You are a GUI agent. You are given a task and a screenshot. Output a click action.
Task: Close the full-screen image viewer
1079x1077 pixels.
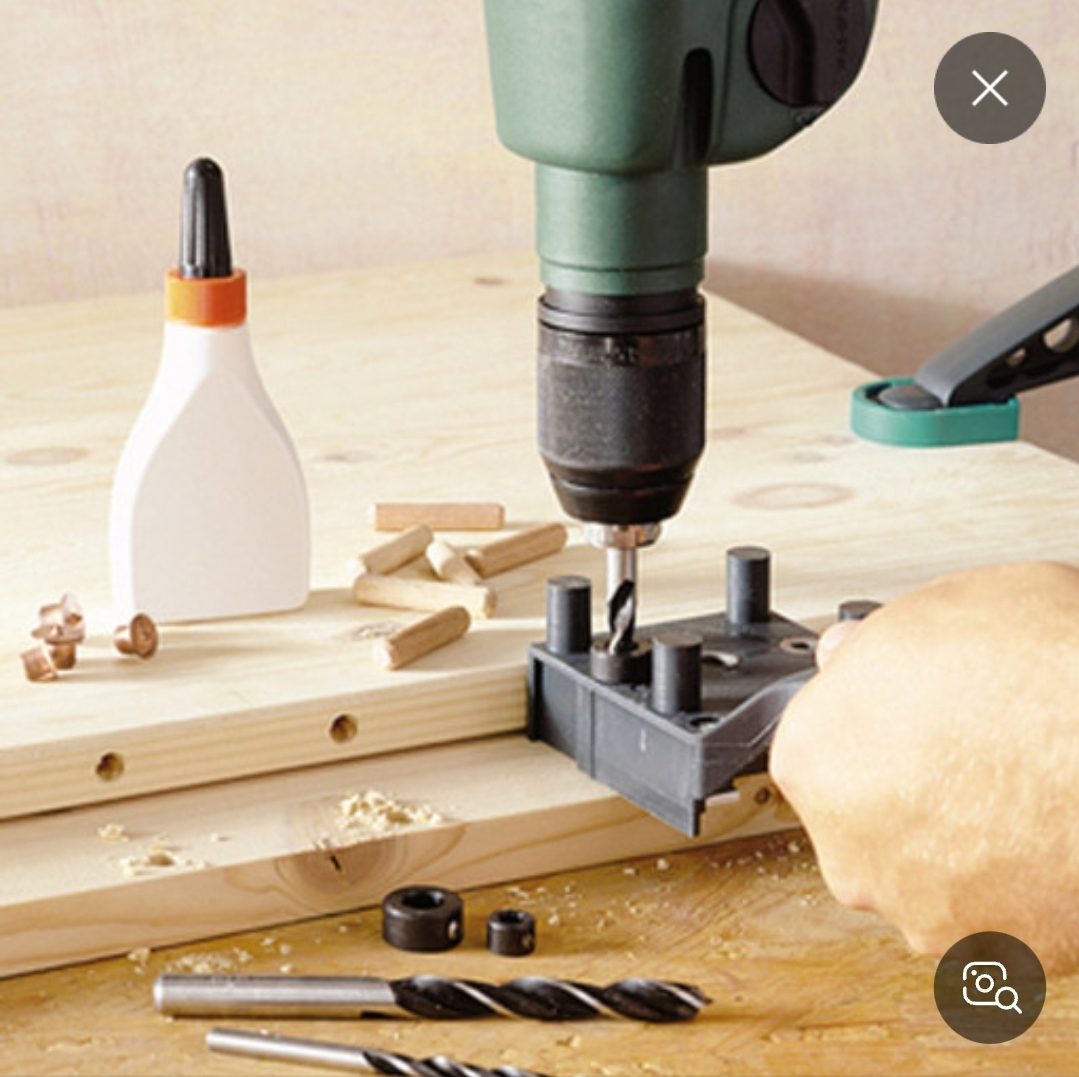pos(989,88)
